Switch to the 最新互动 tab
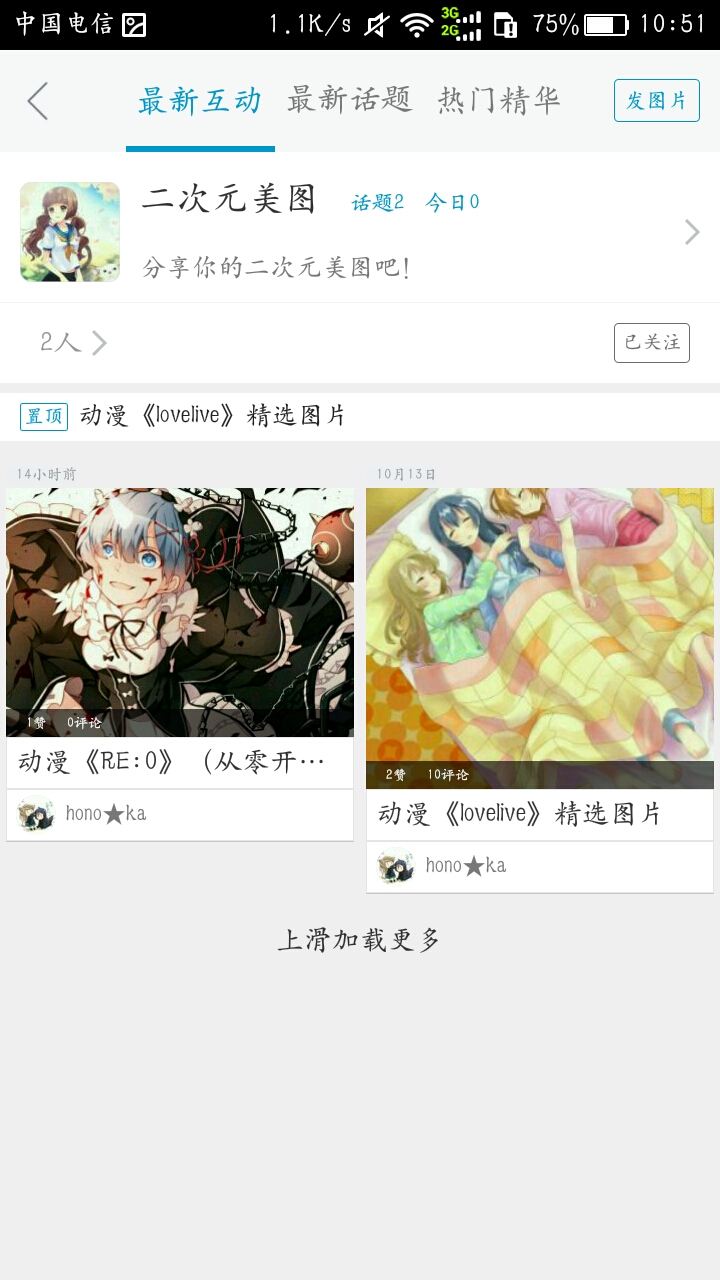 (x=200, y=101)
